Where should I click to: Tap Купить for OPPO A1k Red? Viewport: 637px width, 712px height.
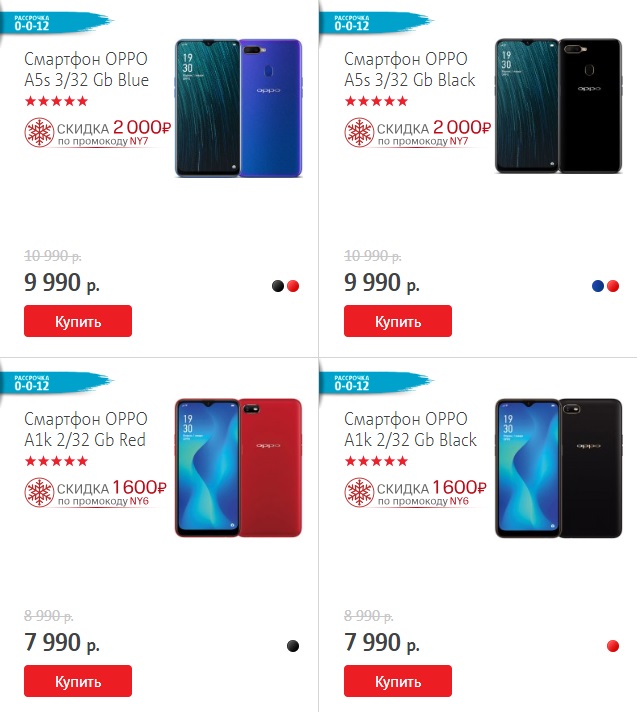[x=78, y=681]
